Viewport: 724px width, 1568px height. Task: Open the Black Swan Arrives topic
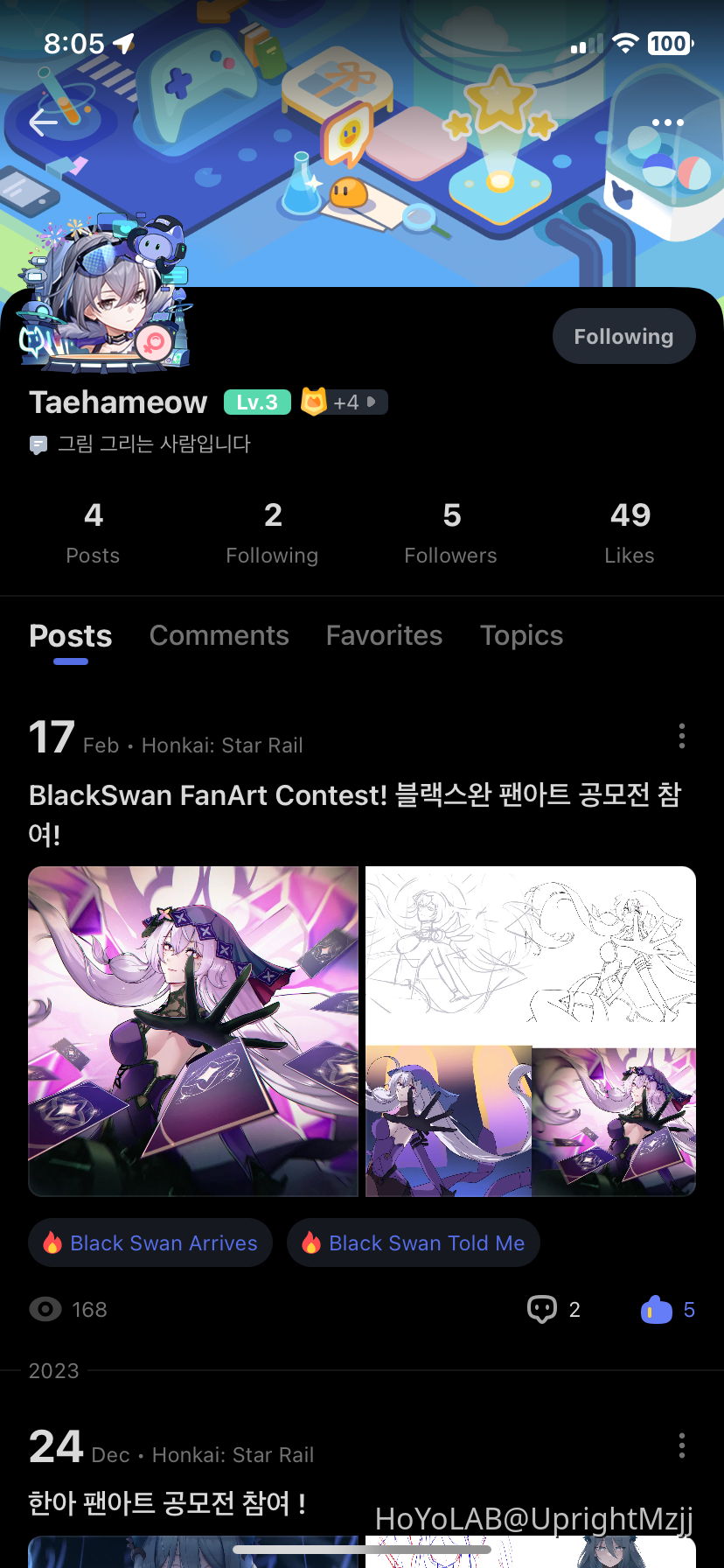[x=150, y=1242]
